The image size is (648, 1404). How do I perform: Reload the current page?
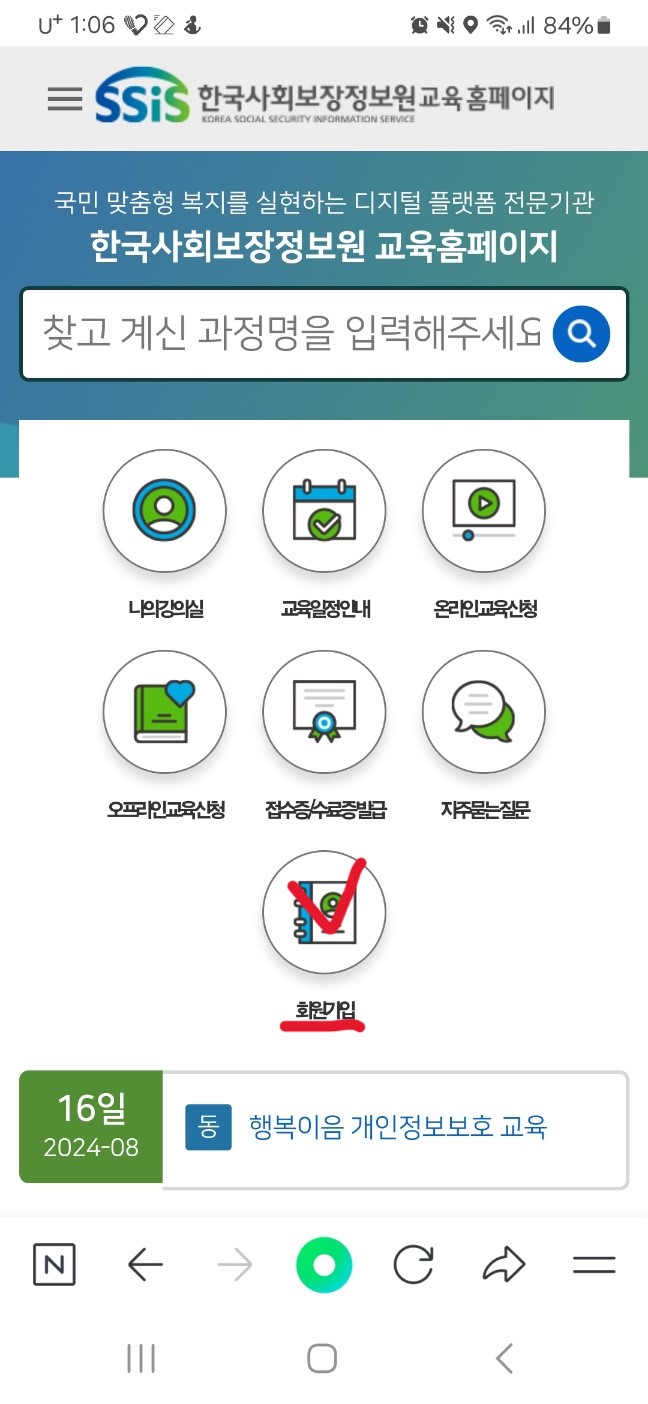point(413,1266)
